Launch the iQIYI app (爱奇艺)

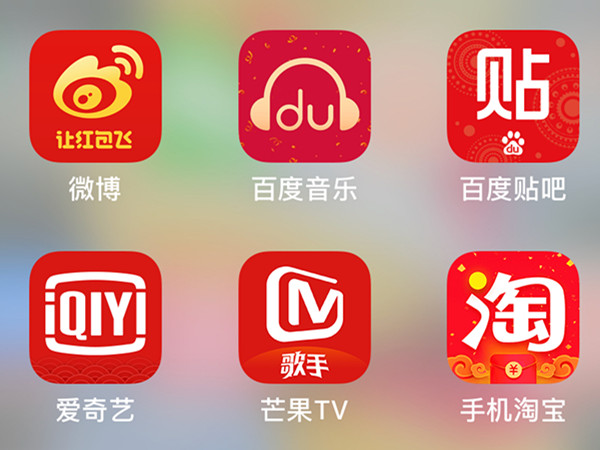(95, 316)
